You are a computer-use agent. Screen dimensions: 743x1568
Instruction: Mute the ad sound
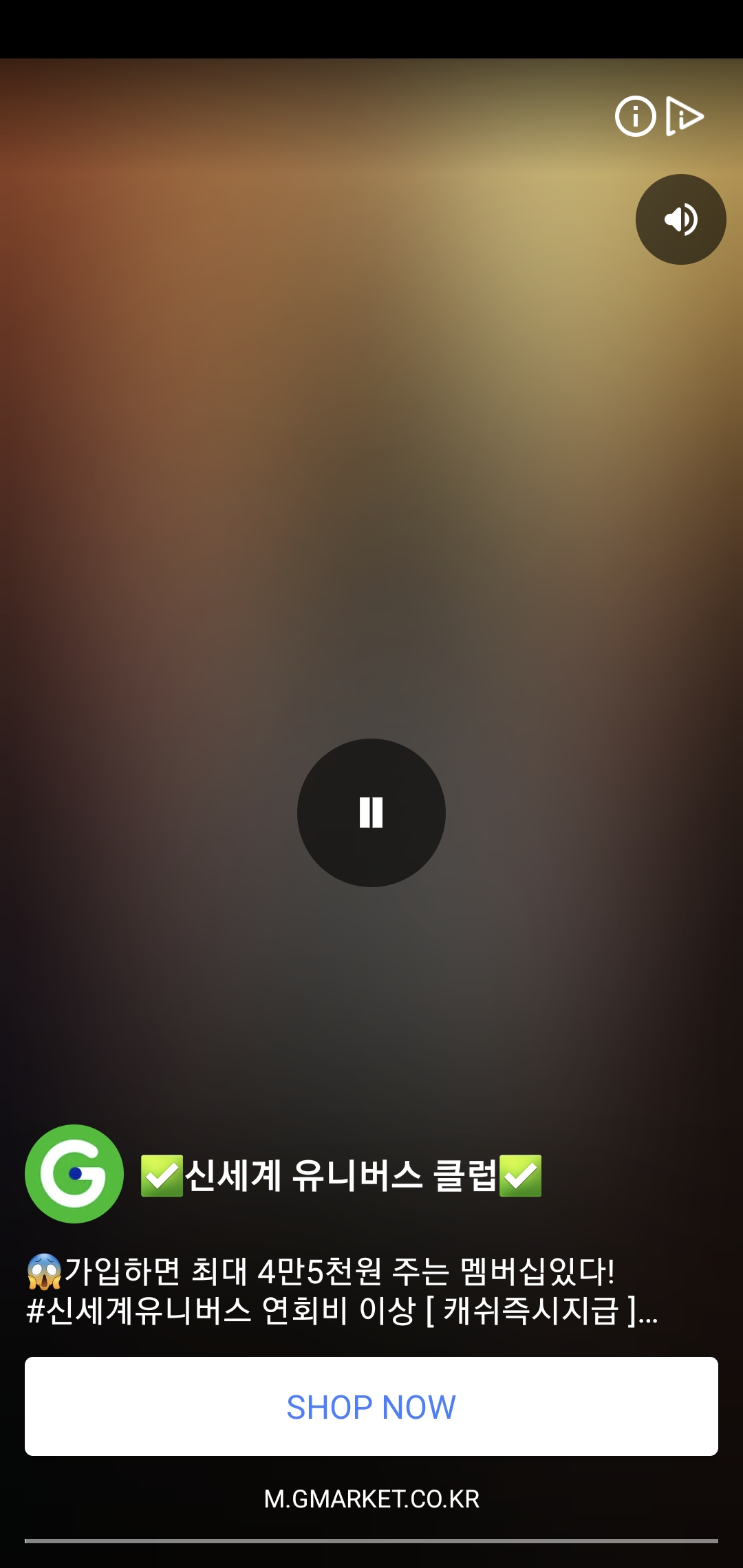tap(680, 219)
